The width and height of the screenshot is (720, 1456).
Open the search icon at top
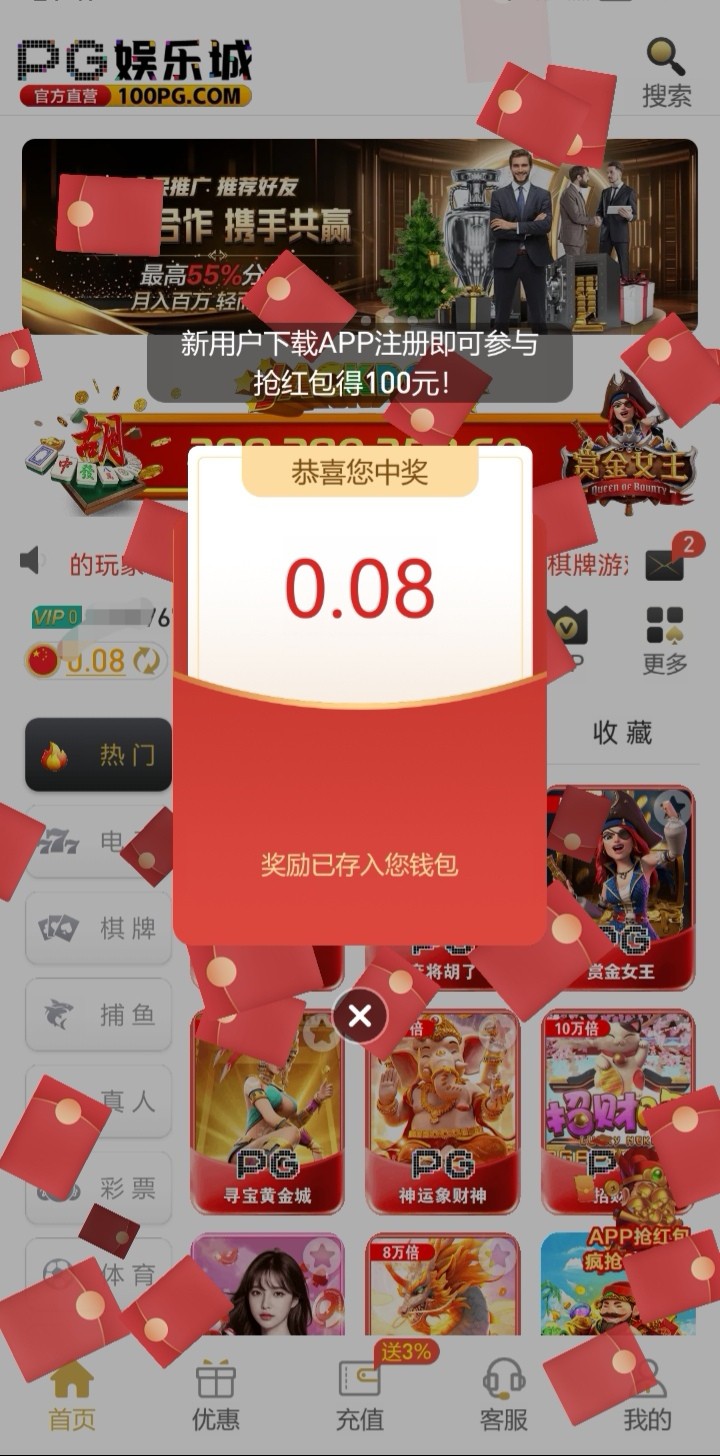(666, 72)
